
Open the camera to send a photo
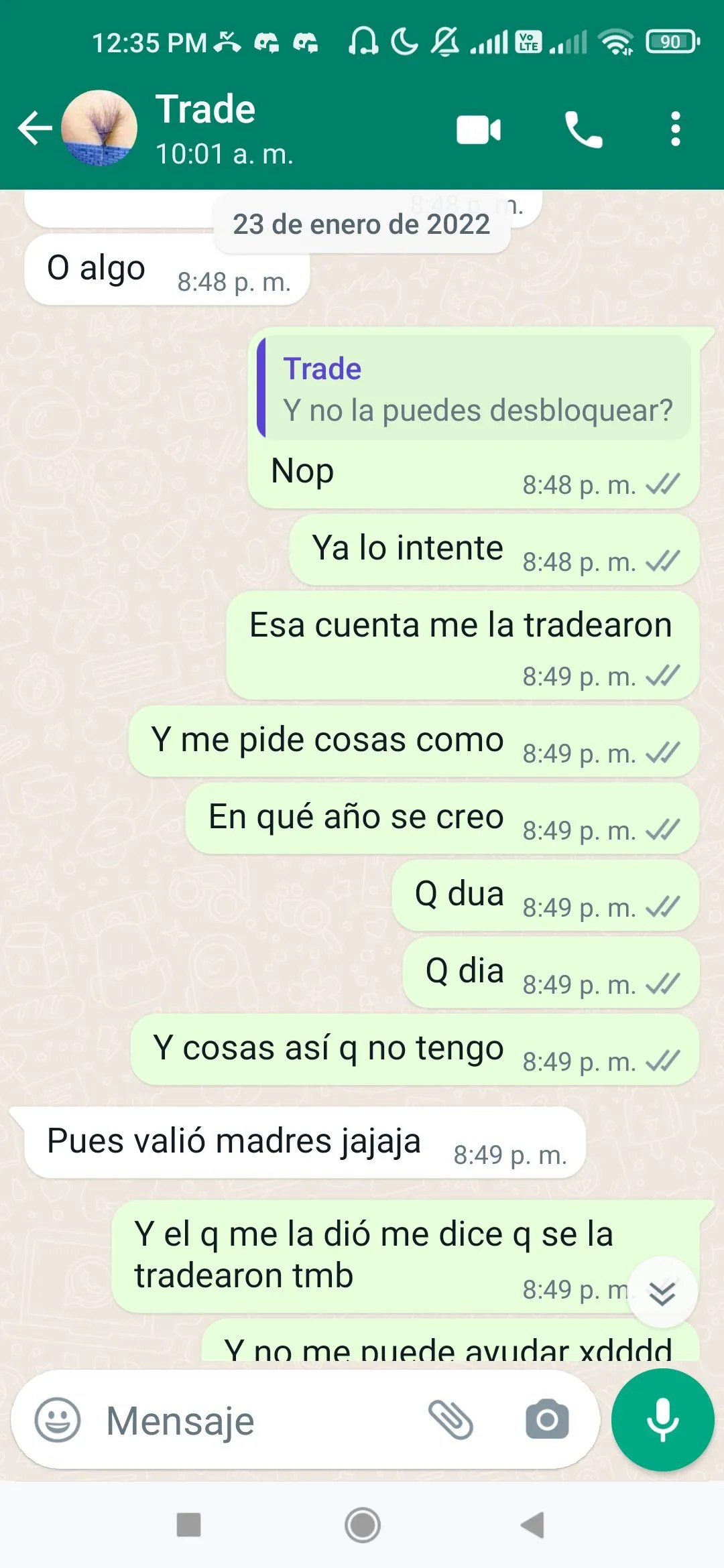click(547, 1419)
